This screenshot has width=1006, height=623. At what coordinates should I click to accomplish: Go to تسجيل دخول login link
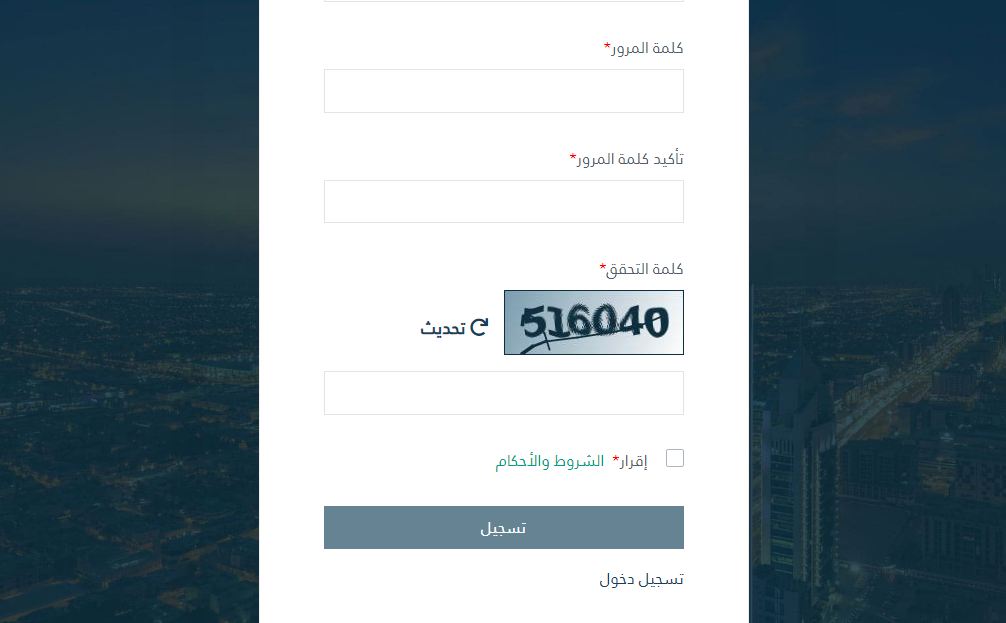click(x=641, y=579)
